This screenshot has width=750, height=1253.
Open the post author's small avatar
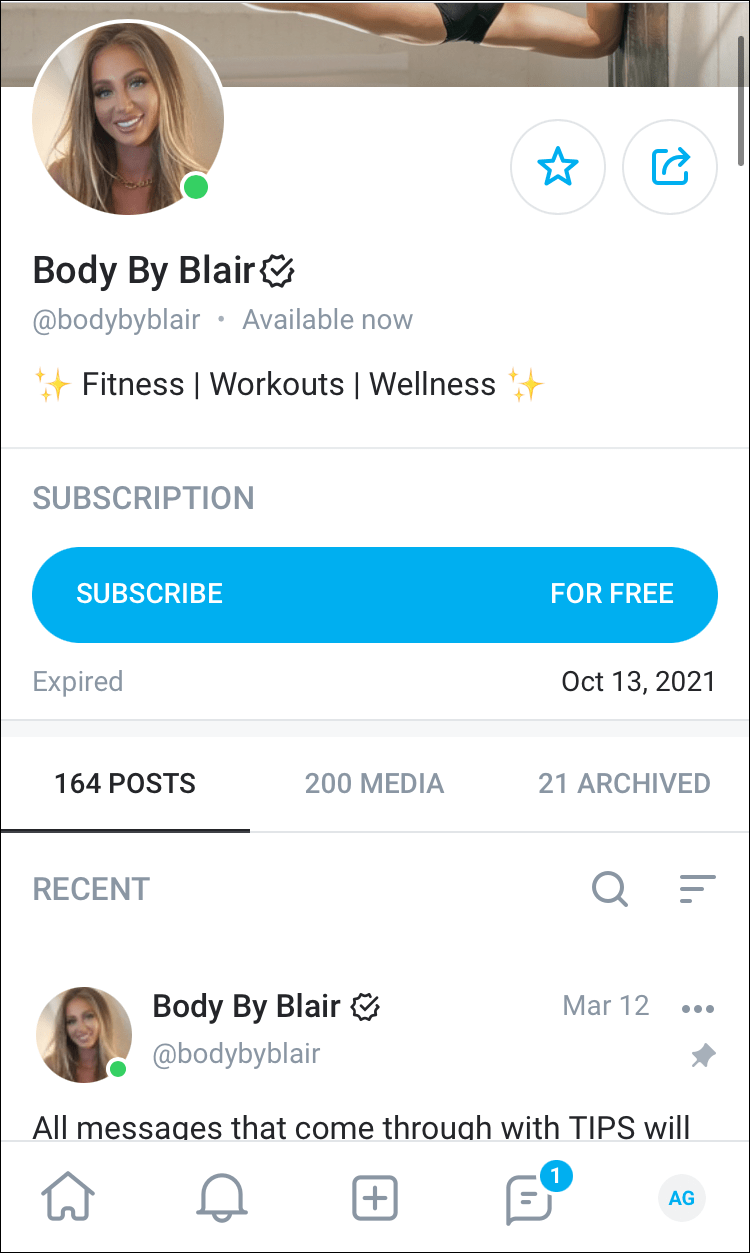[x=84, y=1034]
